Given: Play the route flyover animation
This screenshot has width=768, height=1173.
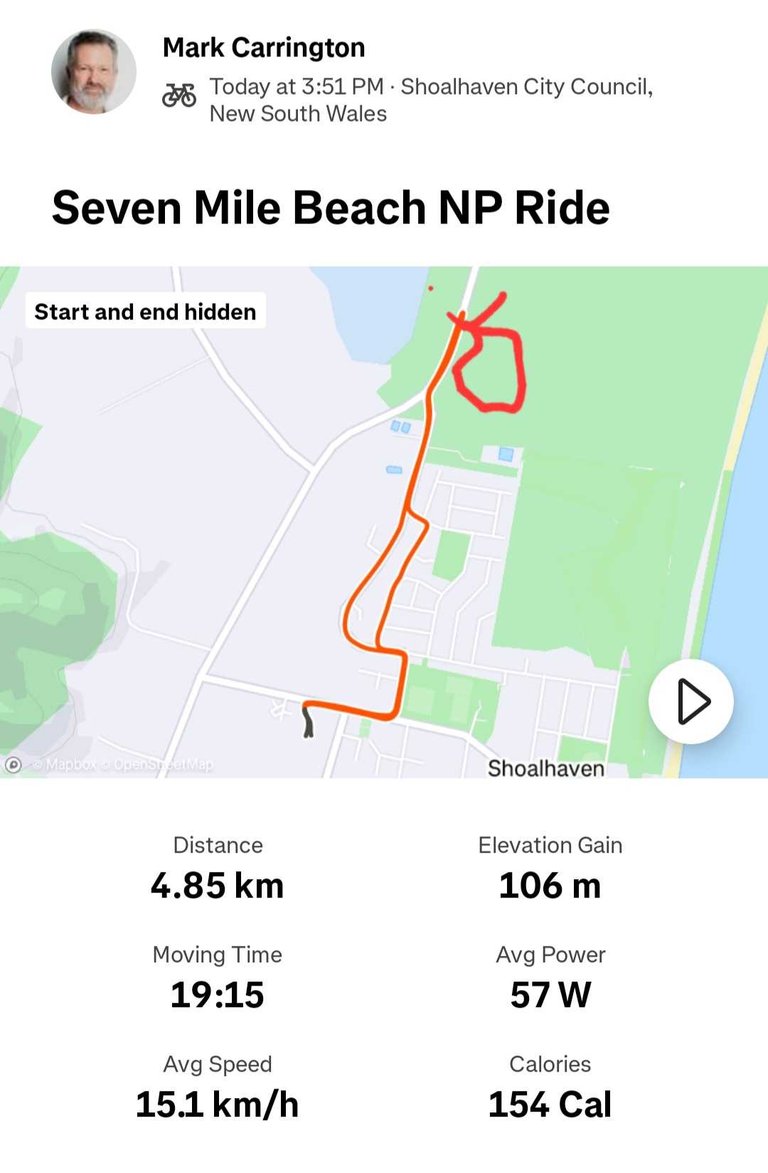Looking at the screenshot, I should tap(691, 701).
